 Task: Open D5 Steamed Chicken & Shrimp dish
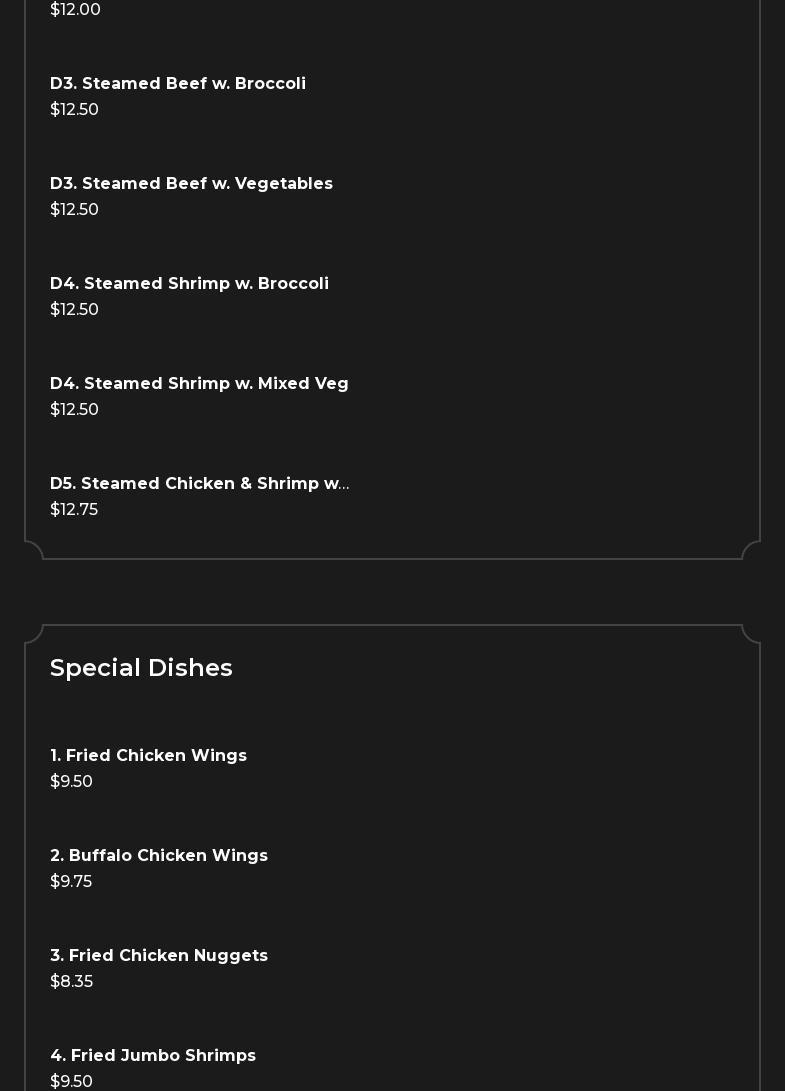click(x=199, y=484)
